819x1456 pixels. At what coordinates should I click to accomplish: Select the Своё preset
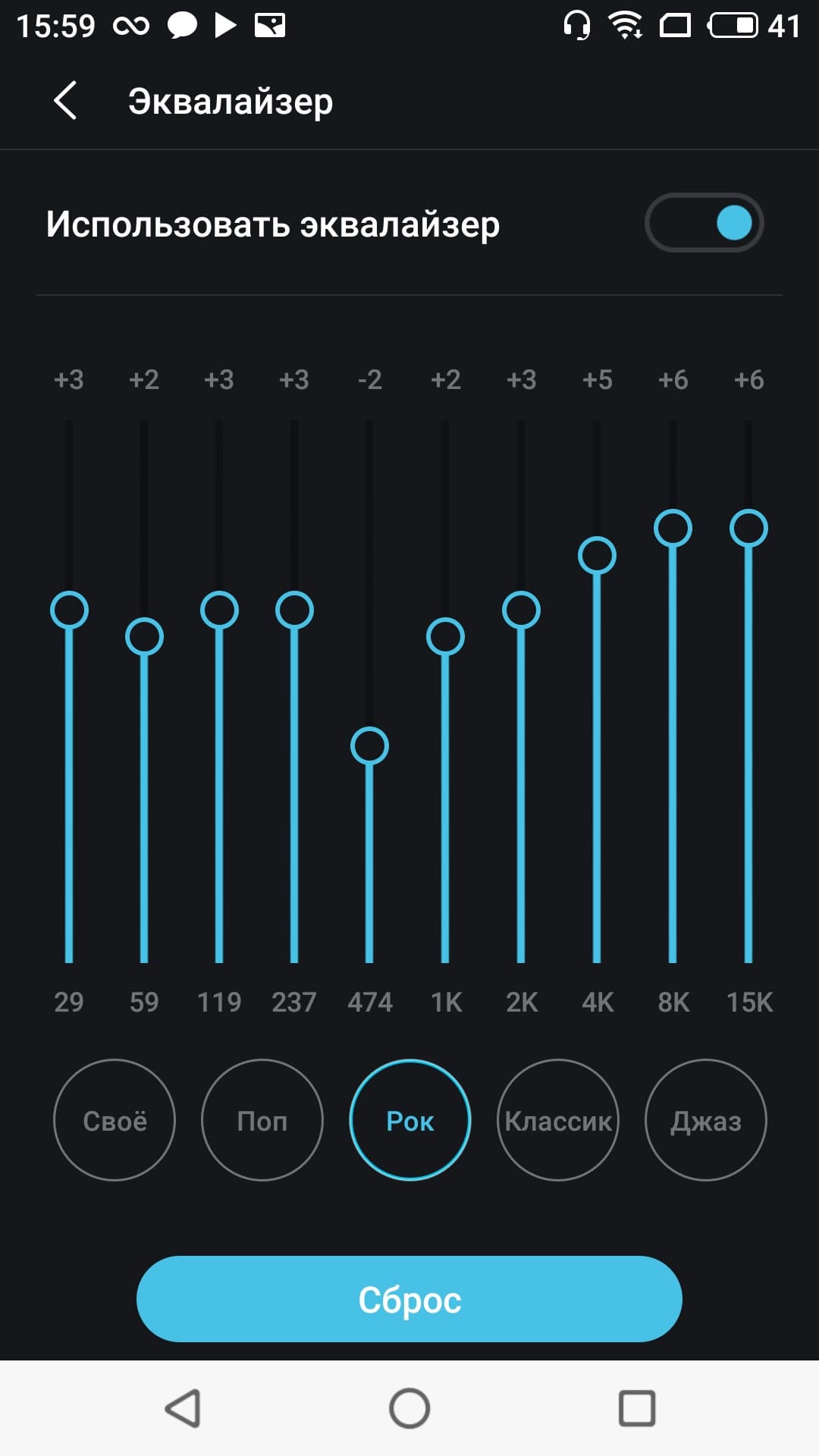click(115, 1120)
